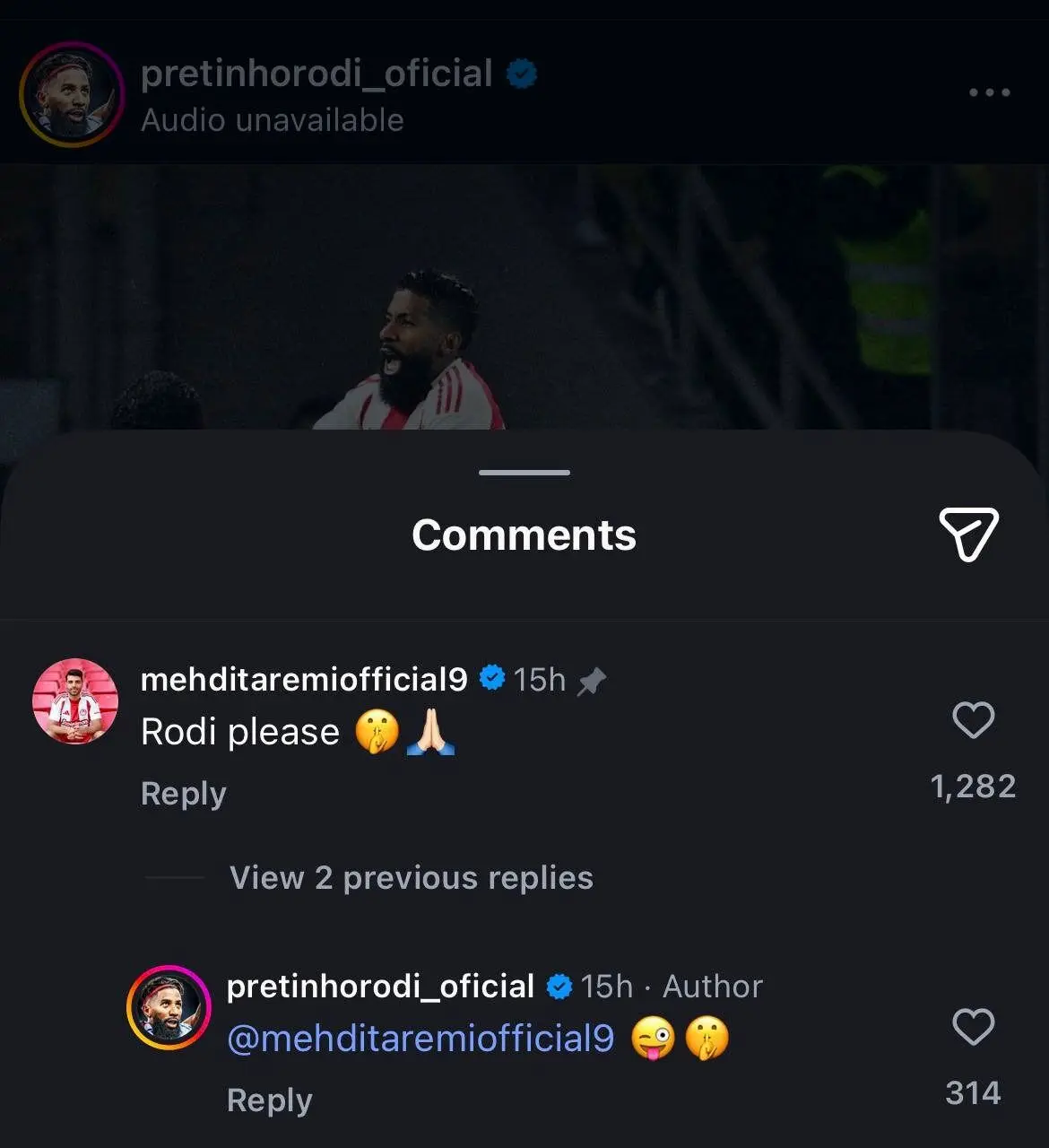Open mehditaremiofficial9's profile picture
This screenshot has width=1049, height=1148.
click(x=75, y=701)
